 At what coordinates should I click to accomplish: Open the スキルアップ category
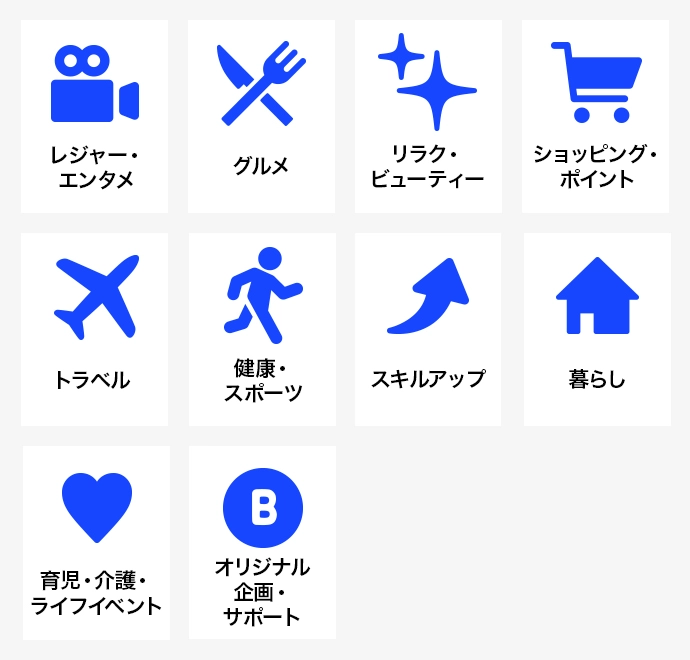pos(428,330)
